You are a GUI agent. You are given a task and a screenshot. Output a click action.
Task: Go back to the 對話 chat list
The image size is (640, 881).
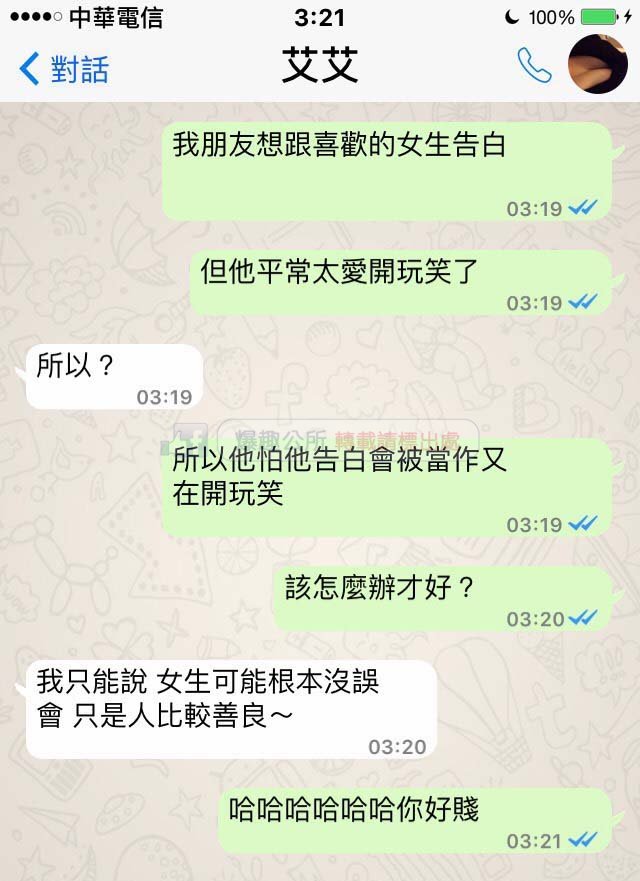(64, 68)
